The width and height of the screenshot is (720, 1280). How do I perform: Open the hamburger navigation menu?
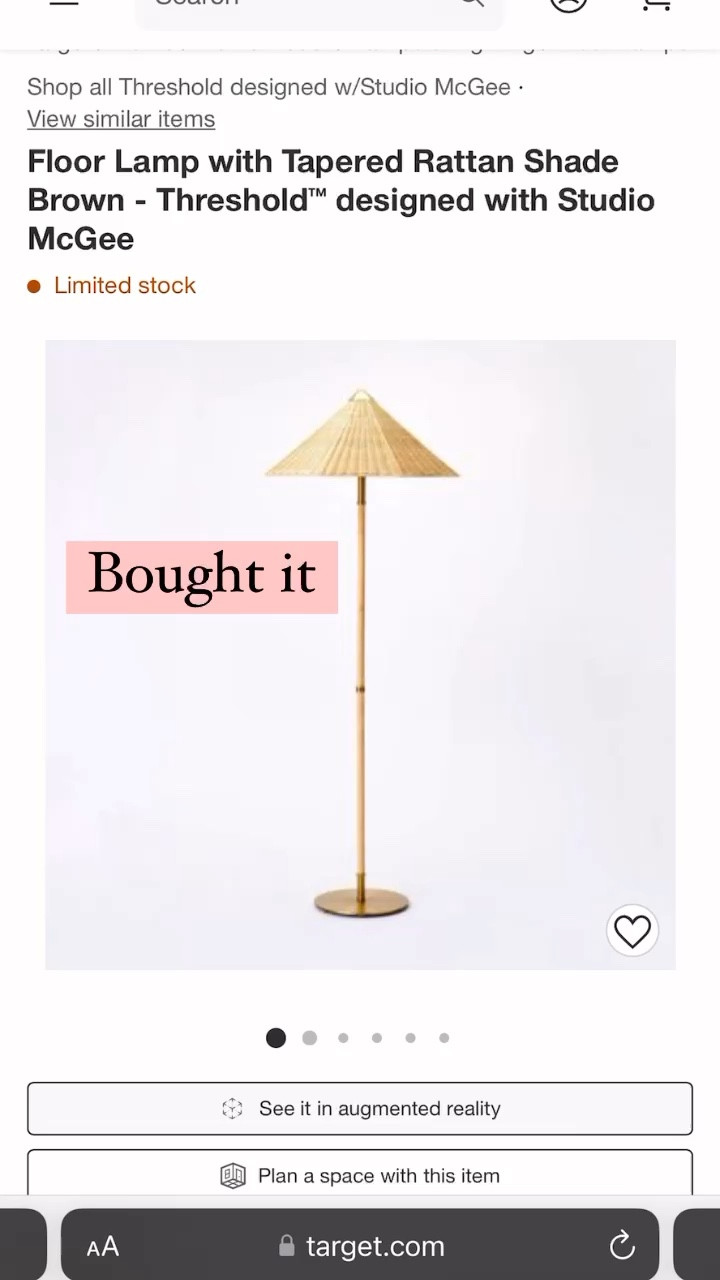pos(63,4)
